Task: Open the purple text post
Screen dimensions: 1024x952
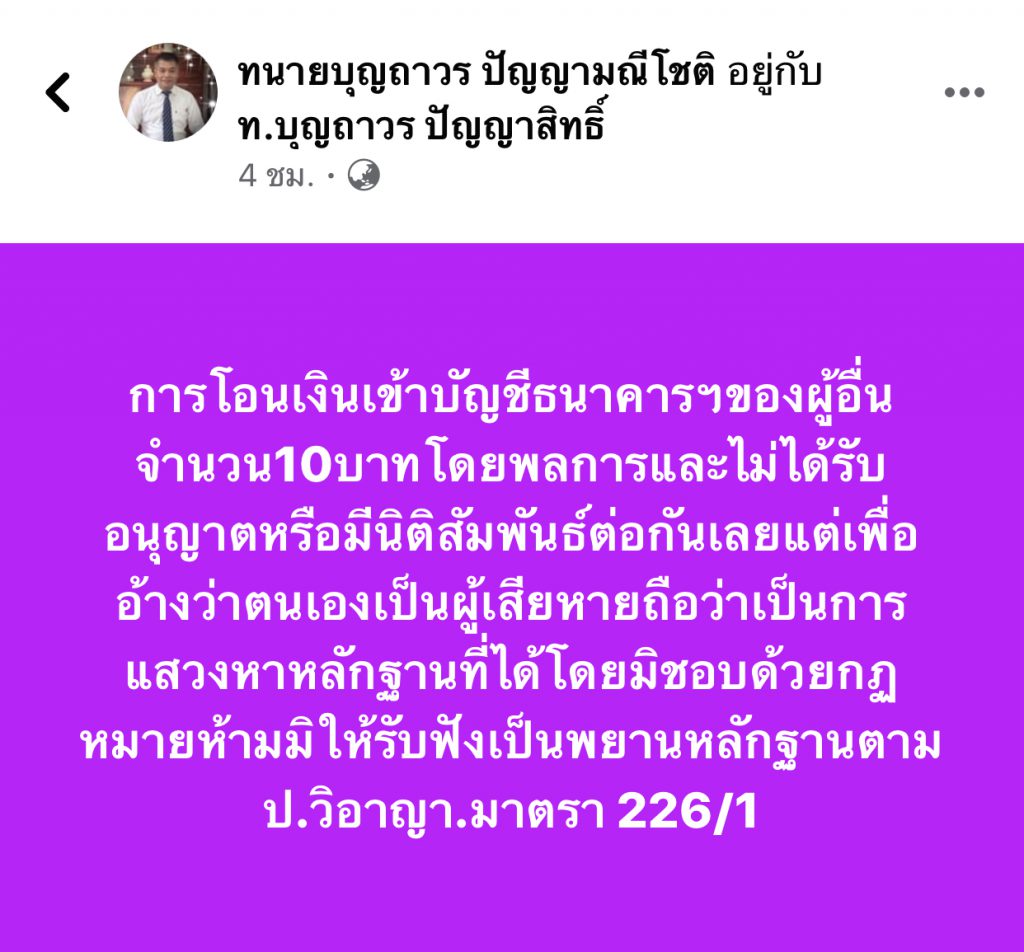Action: click(512, 596)
